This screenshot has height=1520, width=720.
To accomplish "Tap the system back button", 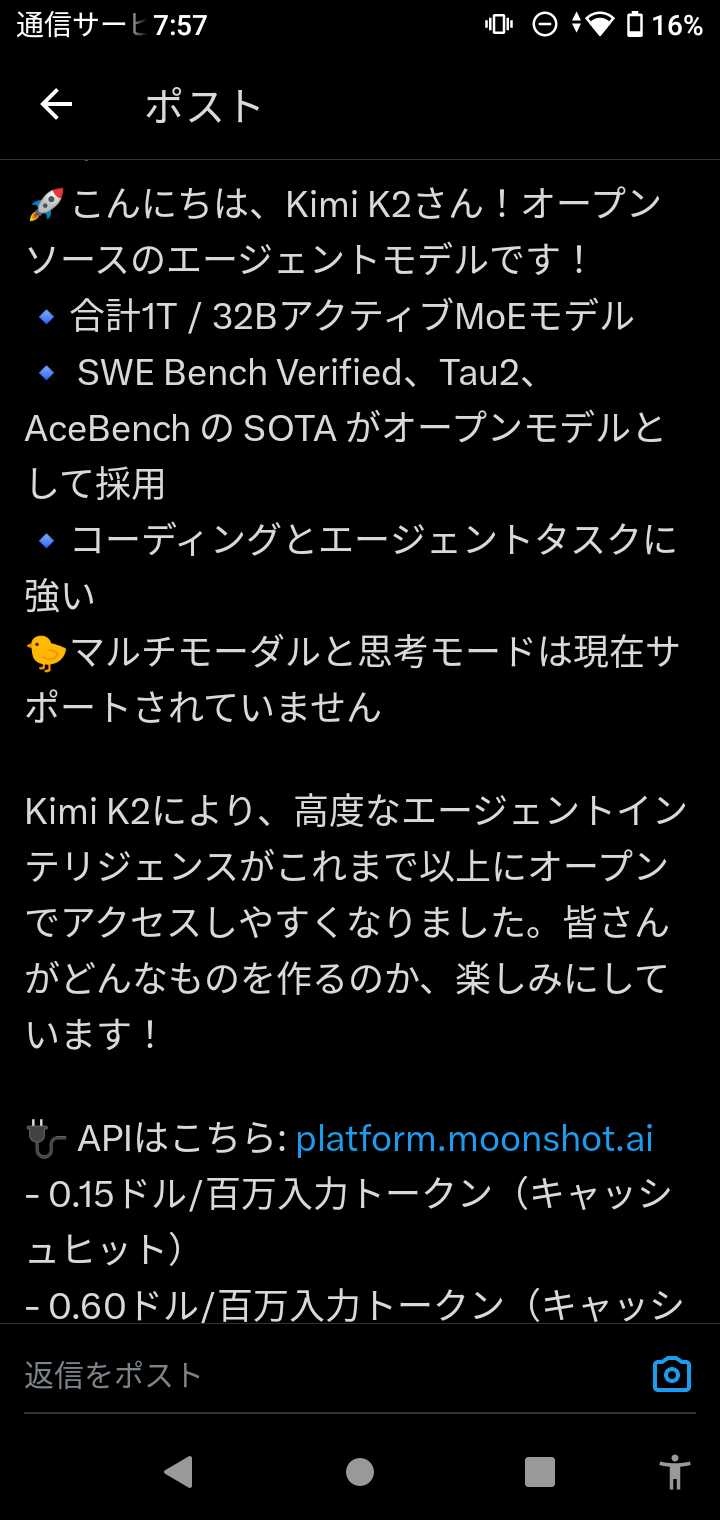I will [178, 1471].
